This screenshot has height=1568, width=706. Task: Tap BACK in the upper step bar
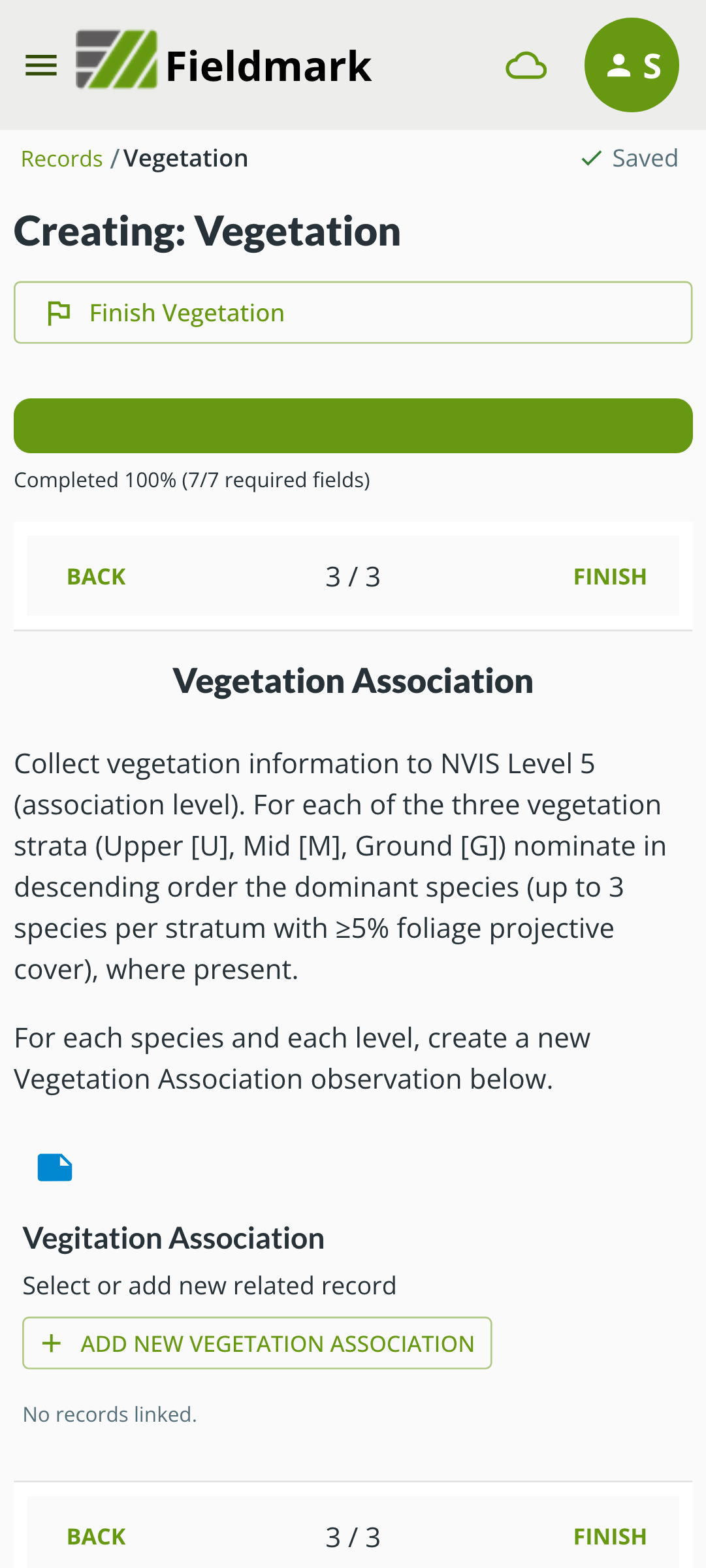coord(96,577)
